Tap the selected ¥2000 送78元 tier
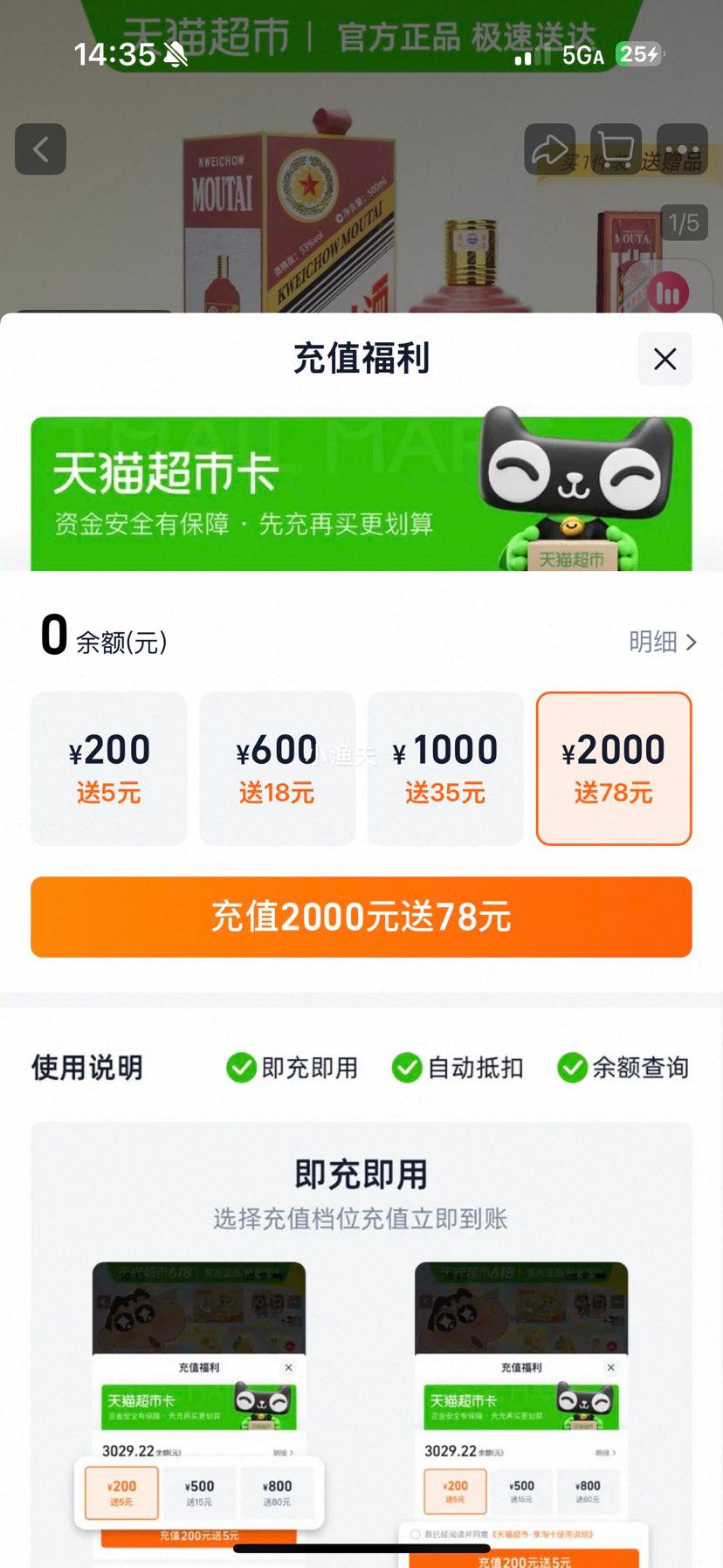Image resolution: width=723 pixels, height=1568 pixels. click(614, 768)
